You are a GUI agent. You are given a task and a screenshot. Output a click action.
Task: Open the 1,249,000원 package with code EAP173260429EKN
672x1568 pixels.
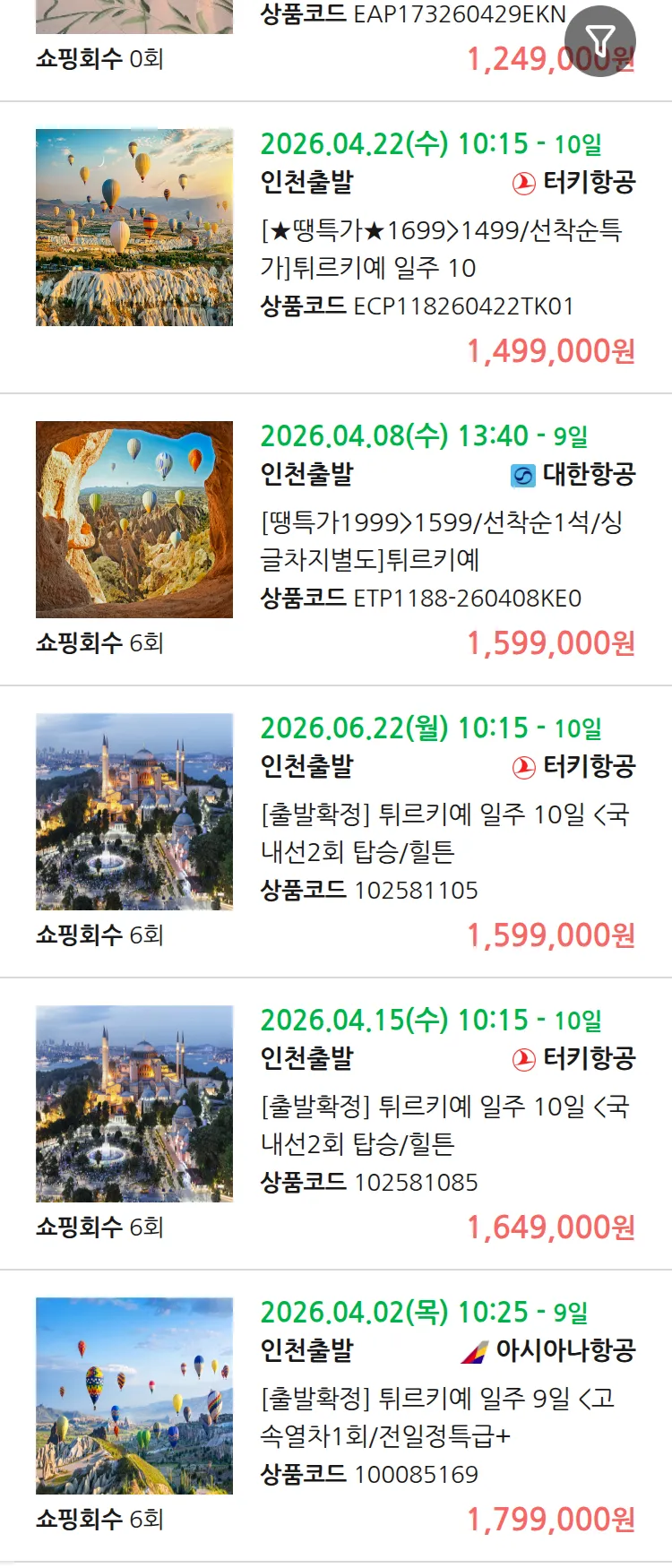tap(412, 15)
